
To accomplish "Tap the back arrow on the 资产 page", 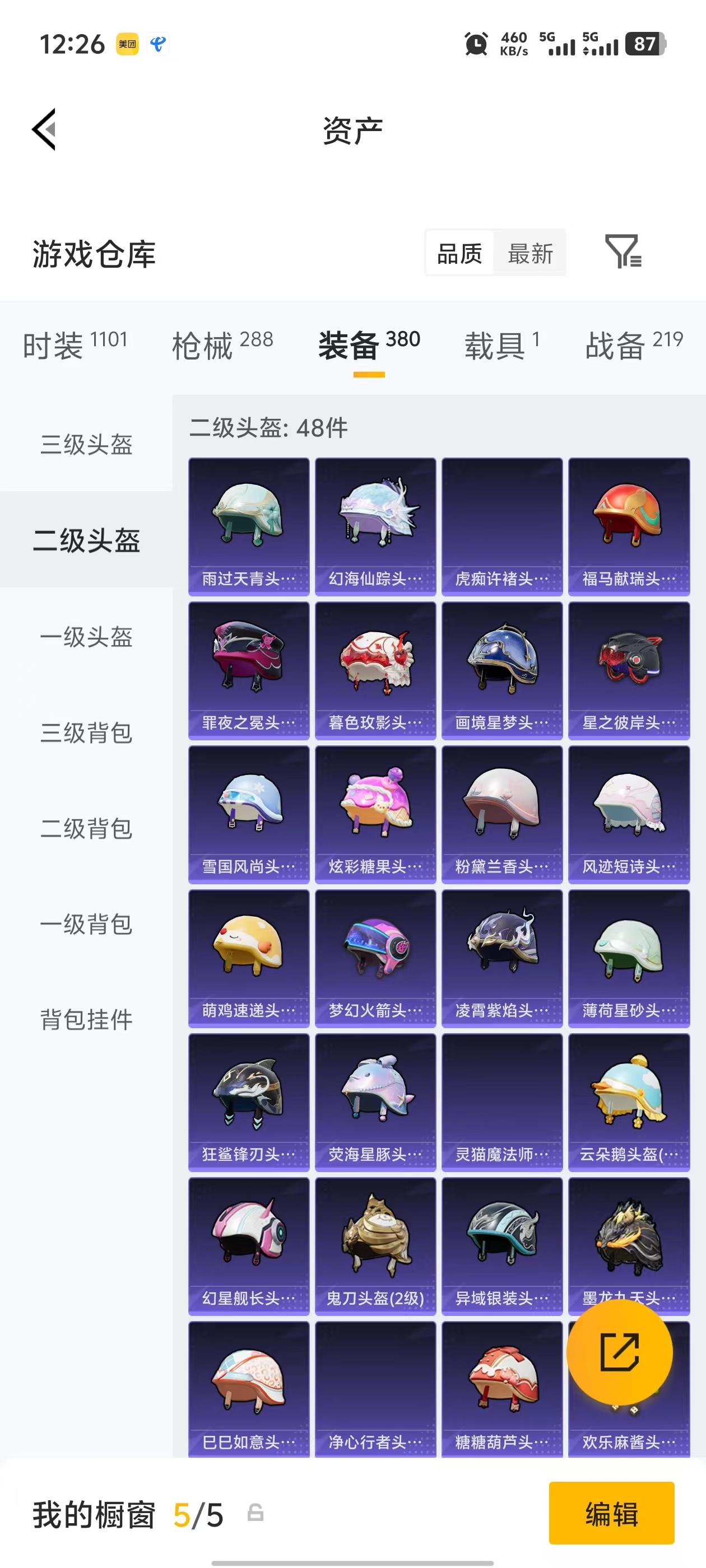I will (x=44, y=130).
